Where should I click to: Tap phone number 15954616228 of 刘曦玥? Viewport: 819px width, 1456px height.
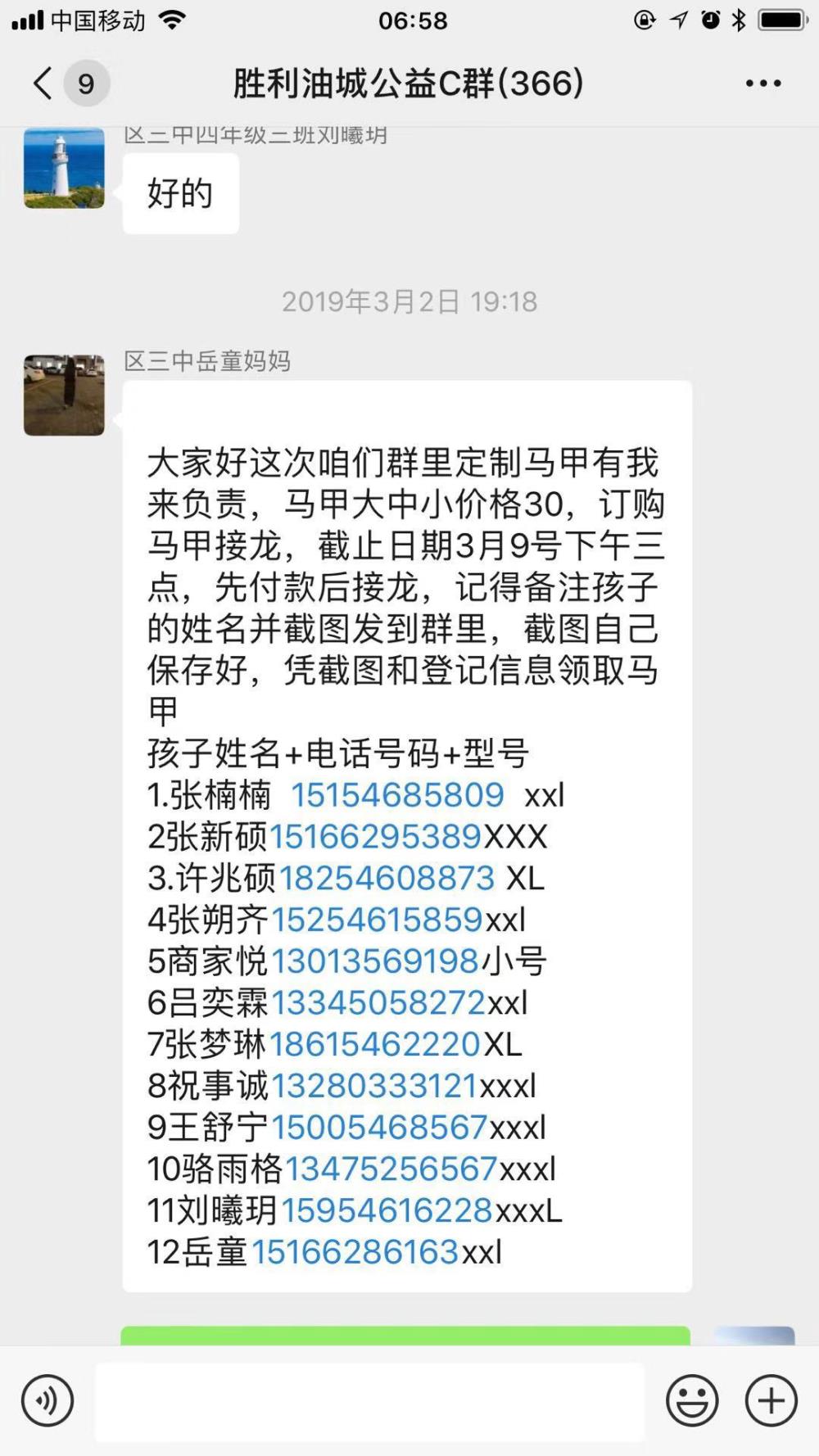coord(387,1211)
